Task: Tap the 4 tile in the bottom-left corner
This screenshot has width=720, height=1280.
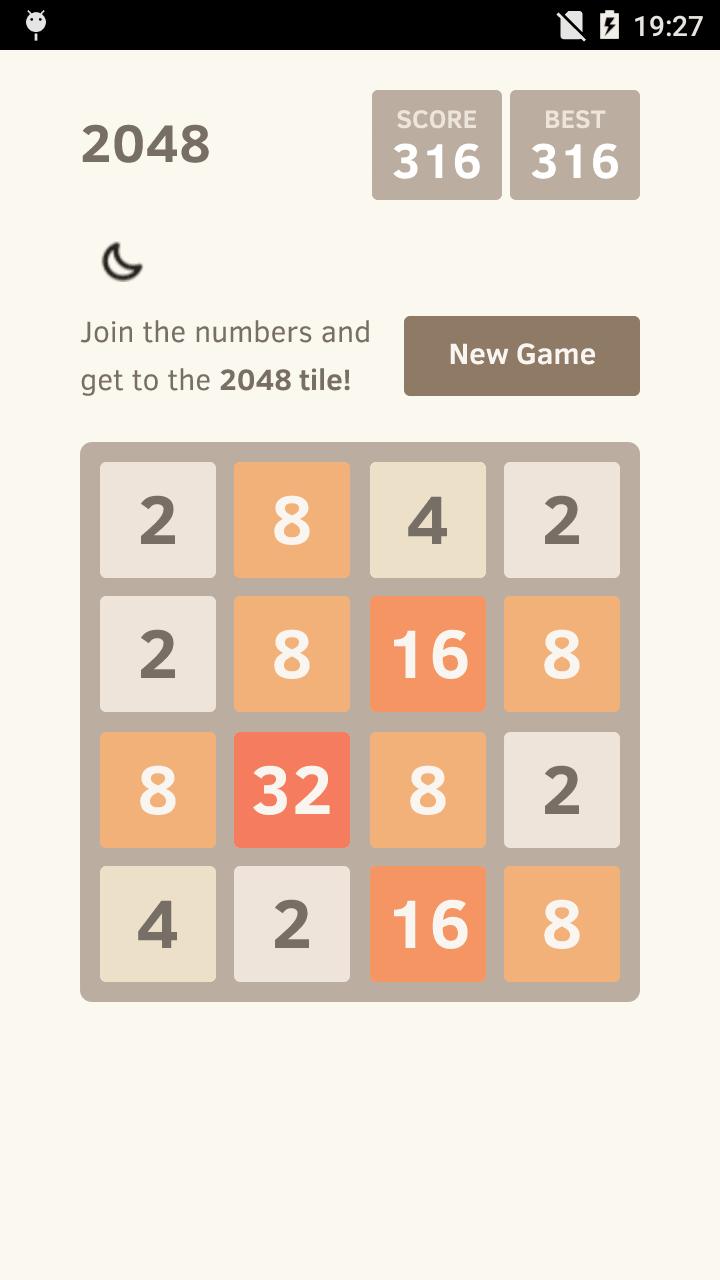Action: point(157,924)
